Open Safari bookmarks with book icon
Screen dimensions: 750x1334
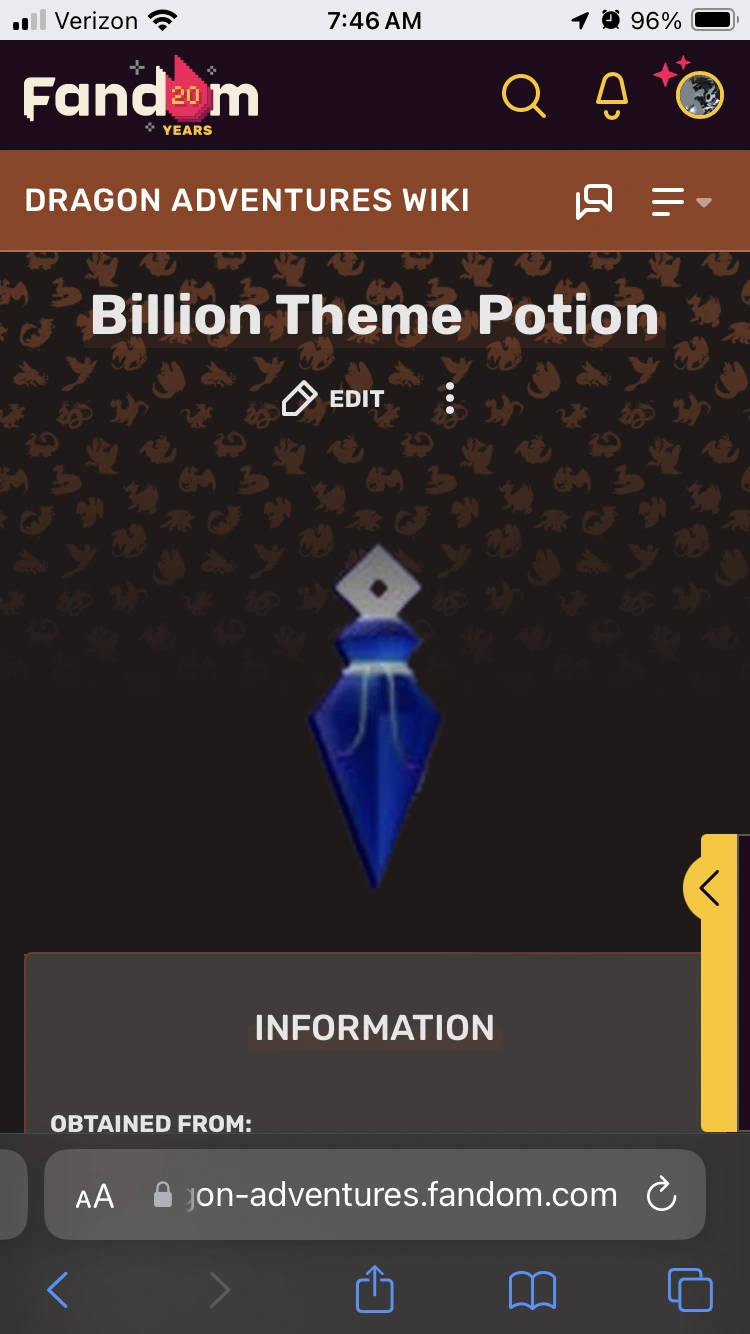[x=533, y=1289]
